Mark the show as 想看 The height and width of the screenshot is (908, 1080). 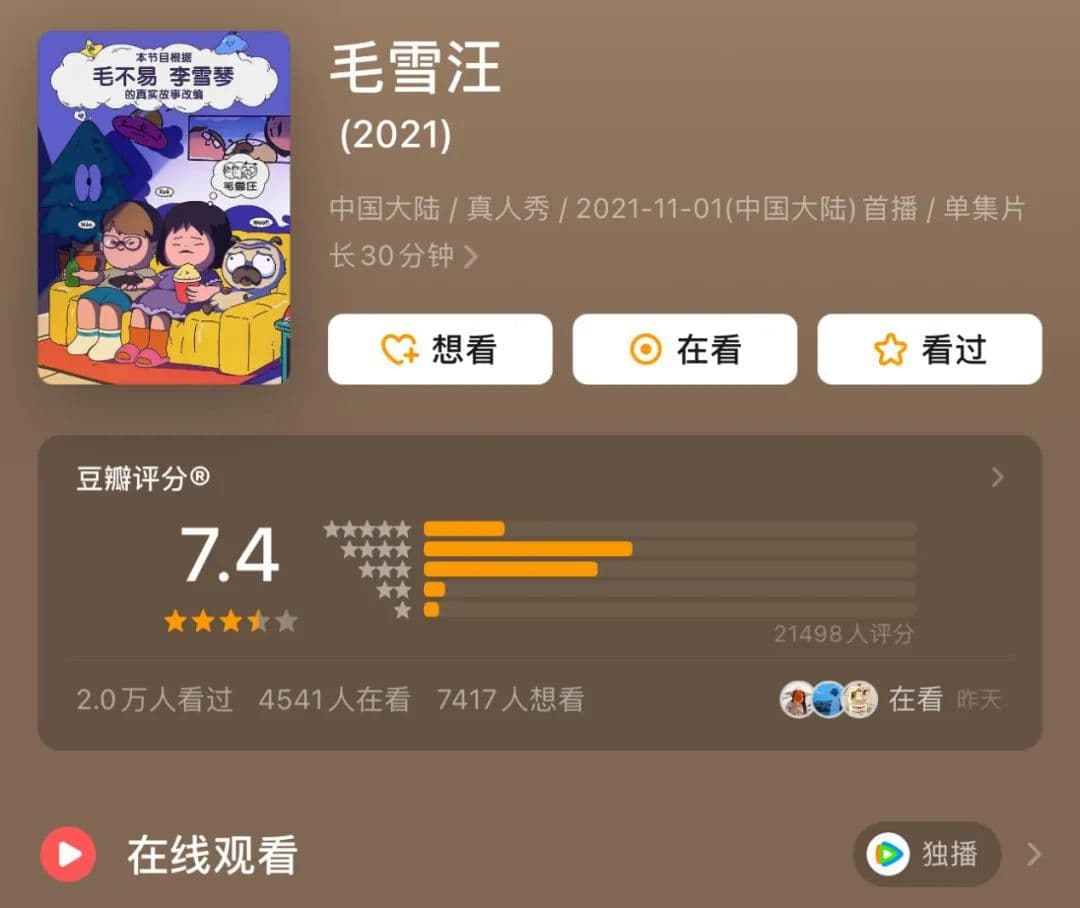coord(440,349)
